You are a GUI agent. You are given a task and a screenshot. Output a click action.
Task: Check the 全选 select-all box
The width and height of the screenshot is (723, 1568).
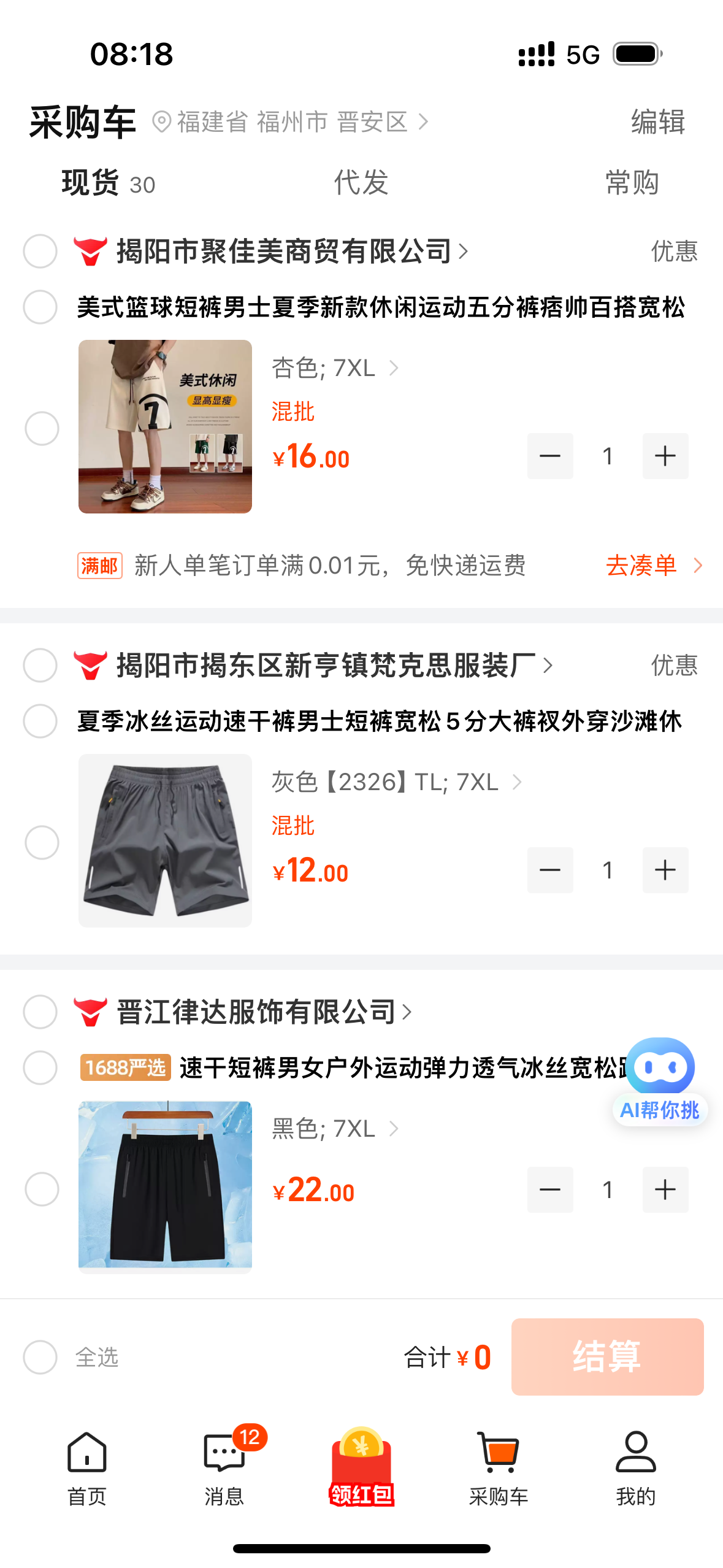(40, 1357)
